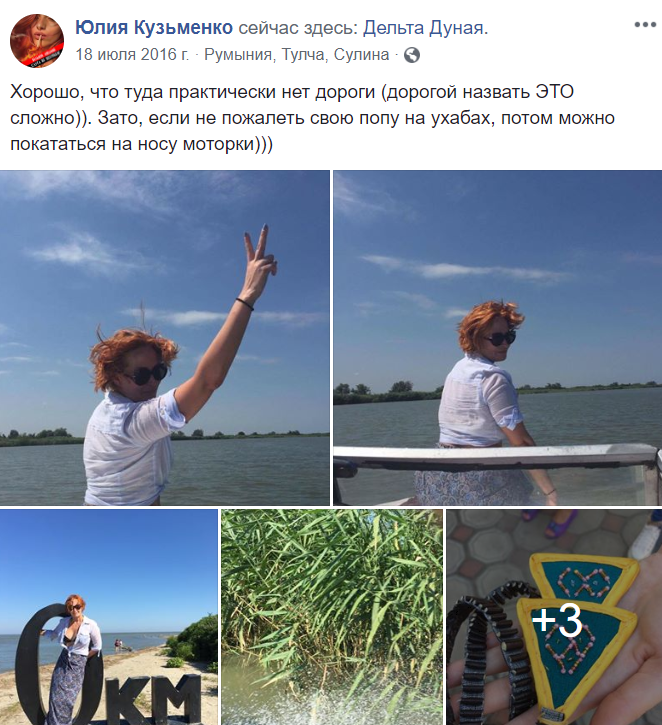The width and height of the screenshot is (662, 725).
Task: Open the post date 18 июля 2016
Action: 134,55
